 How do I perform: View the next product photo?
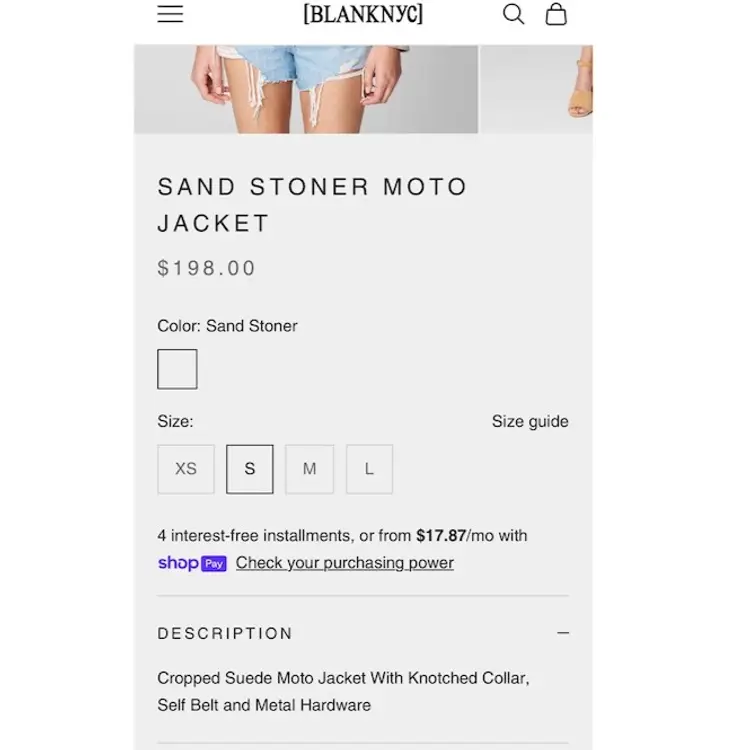pos(537,88)
